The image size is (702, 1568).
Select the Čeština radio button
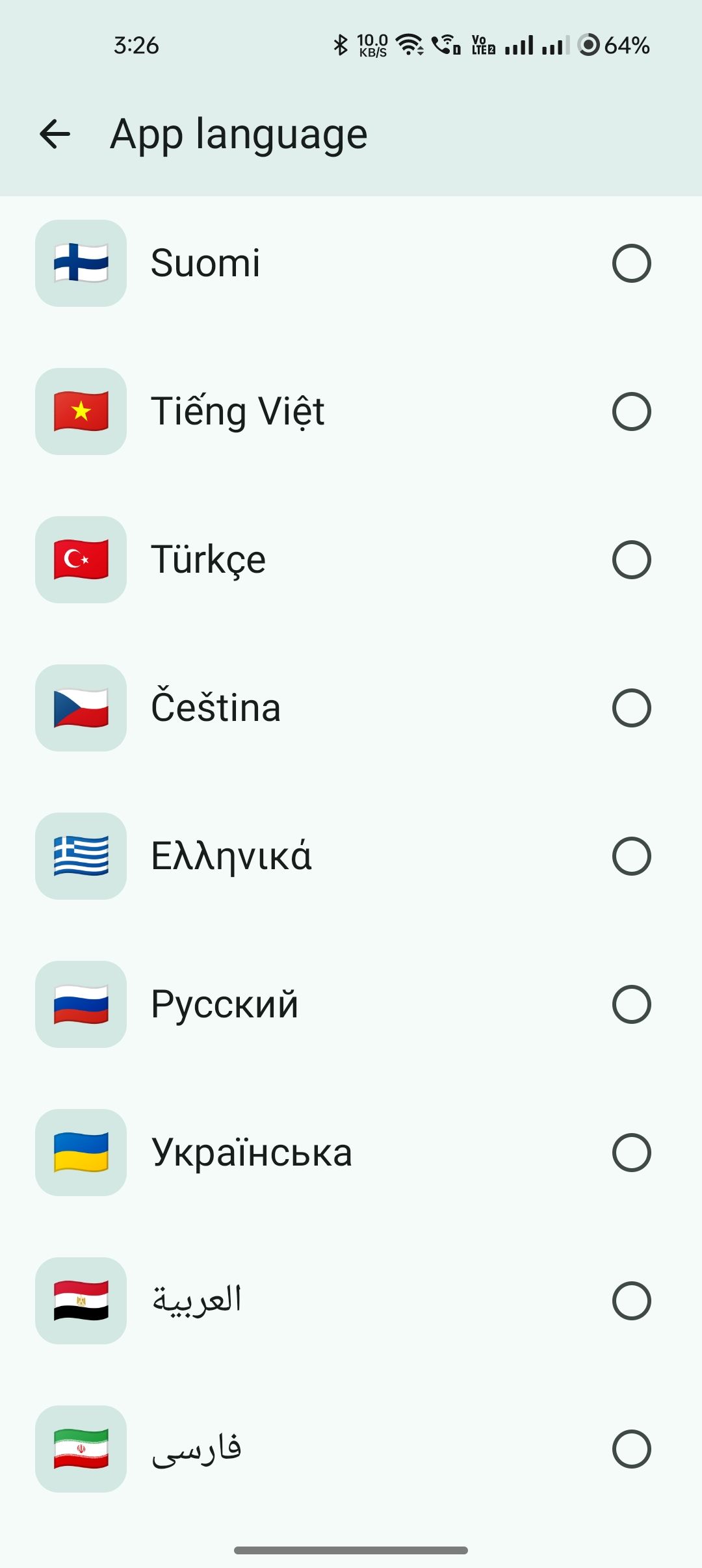(631, 708)
